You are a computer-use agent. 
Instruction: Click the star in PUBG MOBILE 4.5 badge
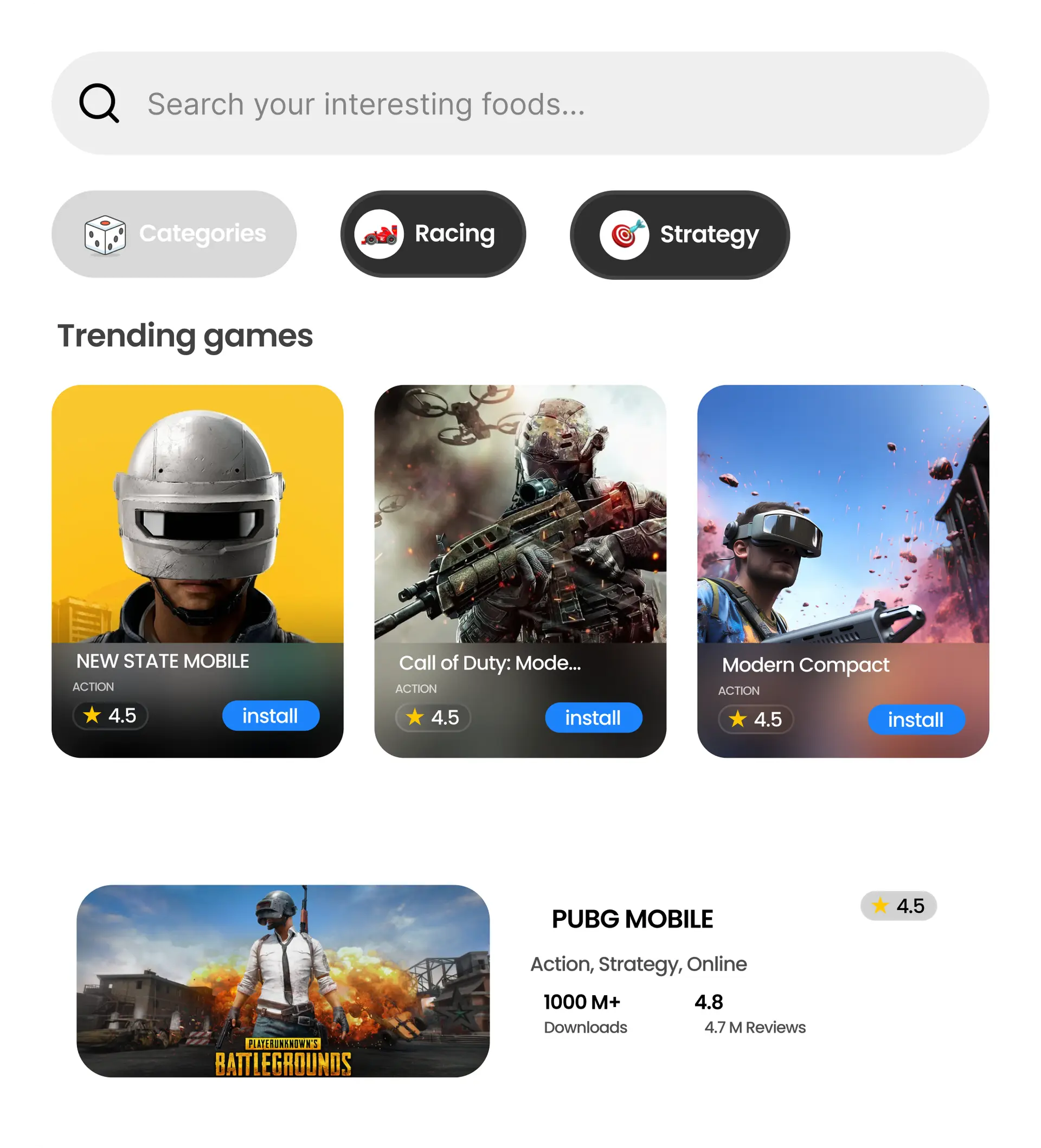point(881,904)
